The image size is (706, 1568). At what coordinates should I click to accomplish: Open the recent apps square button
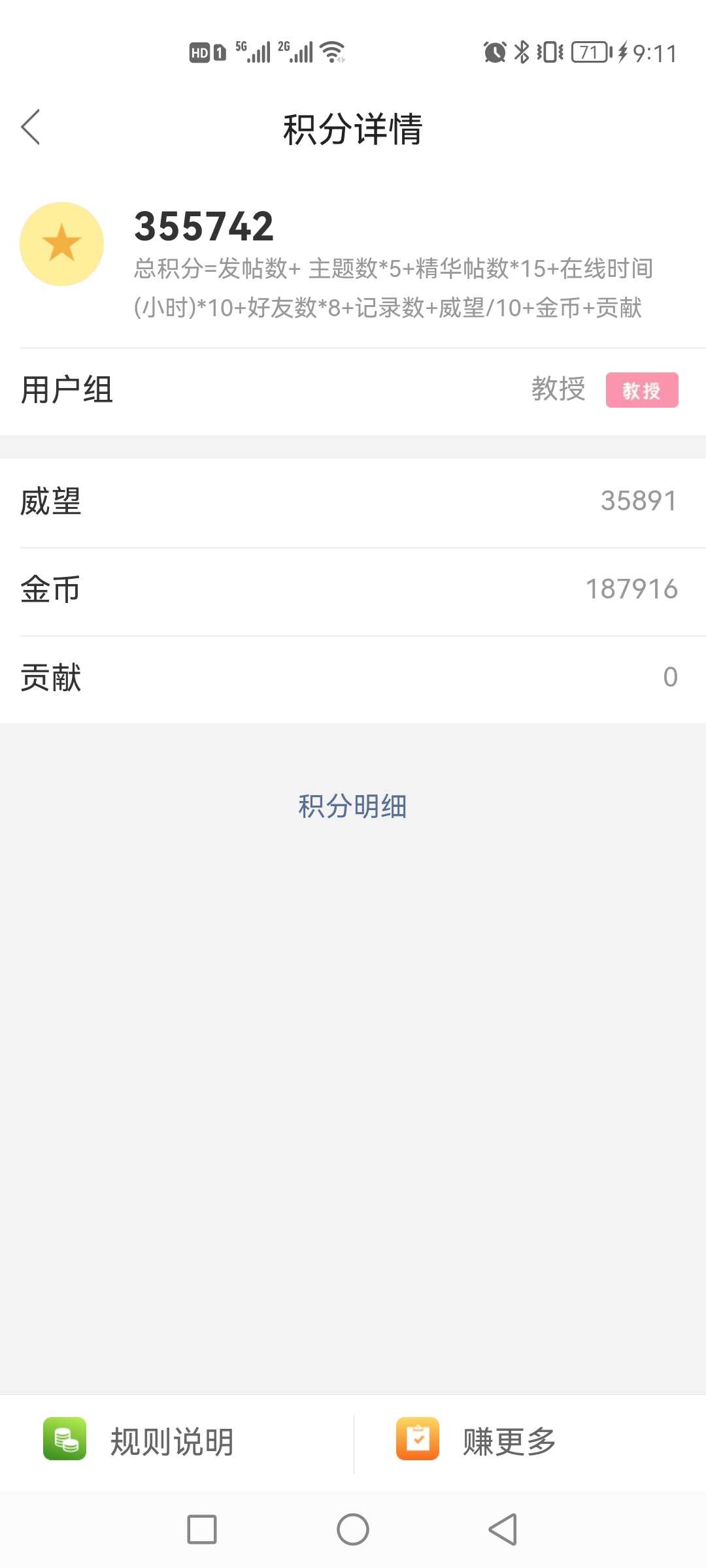click(x=202, y=1529)
